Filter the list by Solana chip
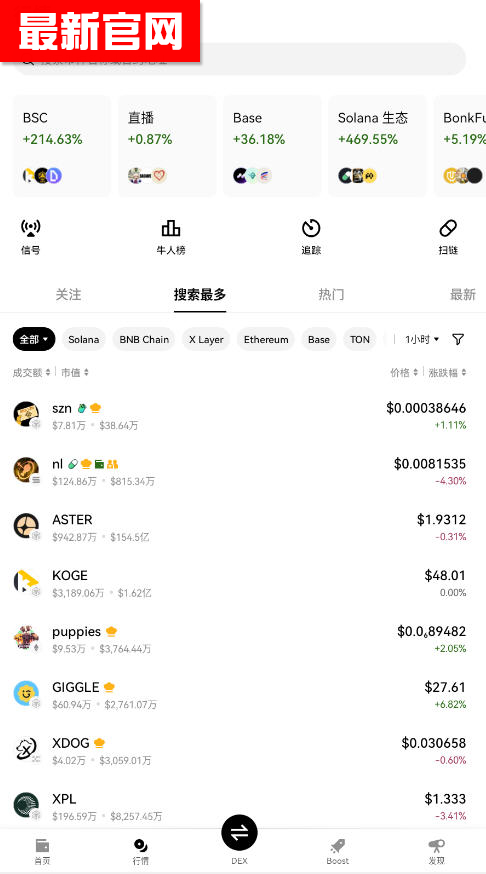 coord(84,339)
